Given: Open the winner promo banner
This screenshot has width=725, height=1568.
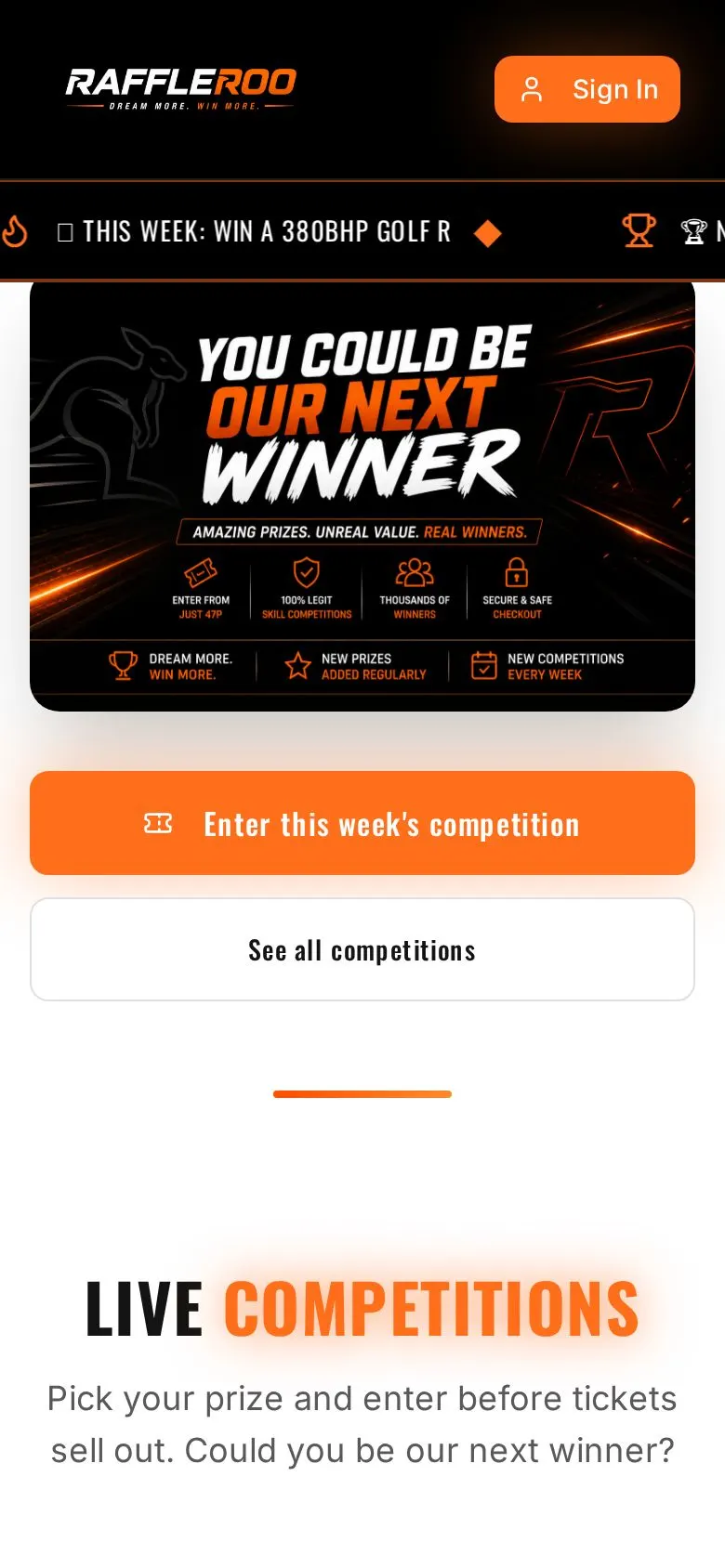Looking at the screenshot, I should (362, 496).
